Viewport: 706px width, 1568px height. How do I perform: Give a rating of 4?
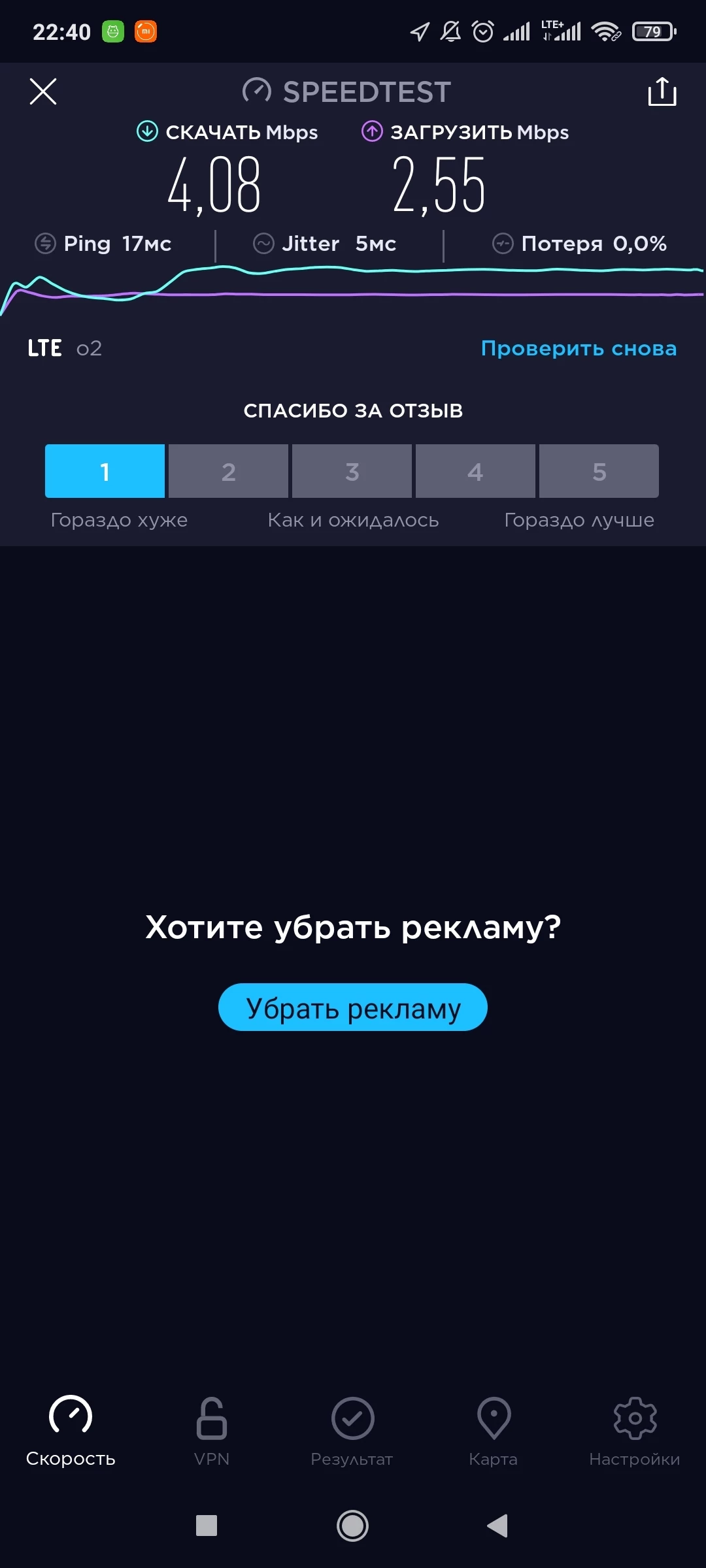point(475,471)
